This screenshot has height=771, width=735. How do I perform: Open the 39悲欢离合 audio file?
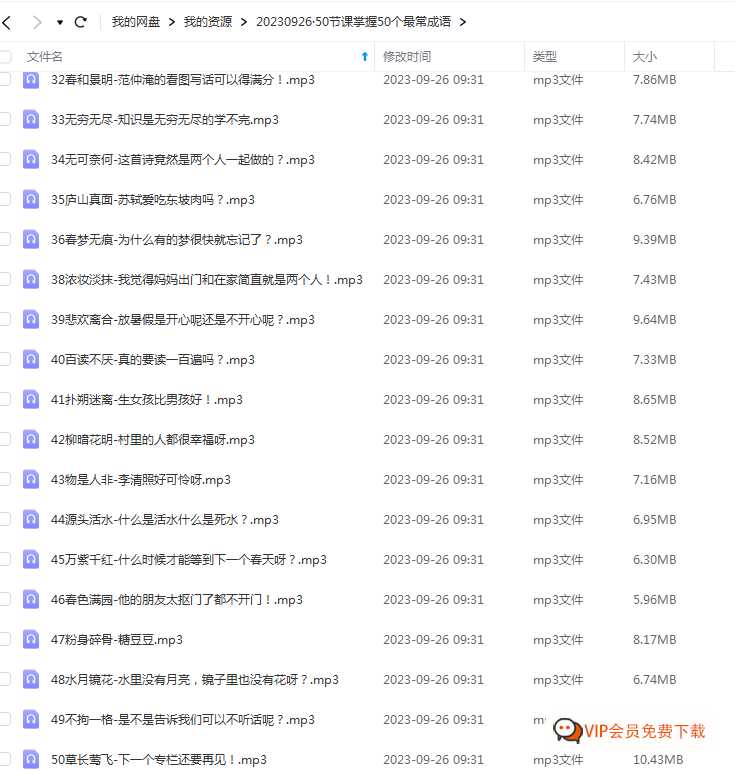coord(182,320)
